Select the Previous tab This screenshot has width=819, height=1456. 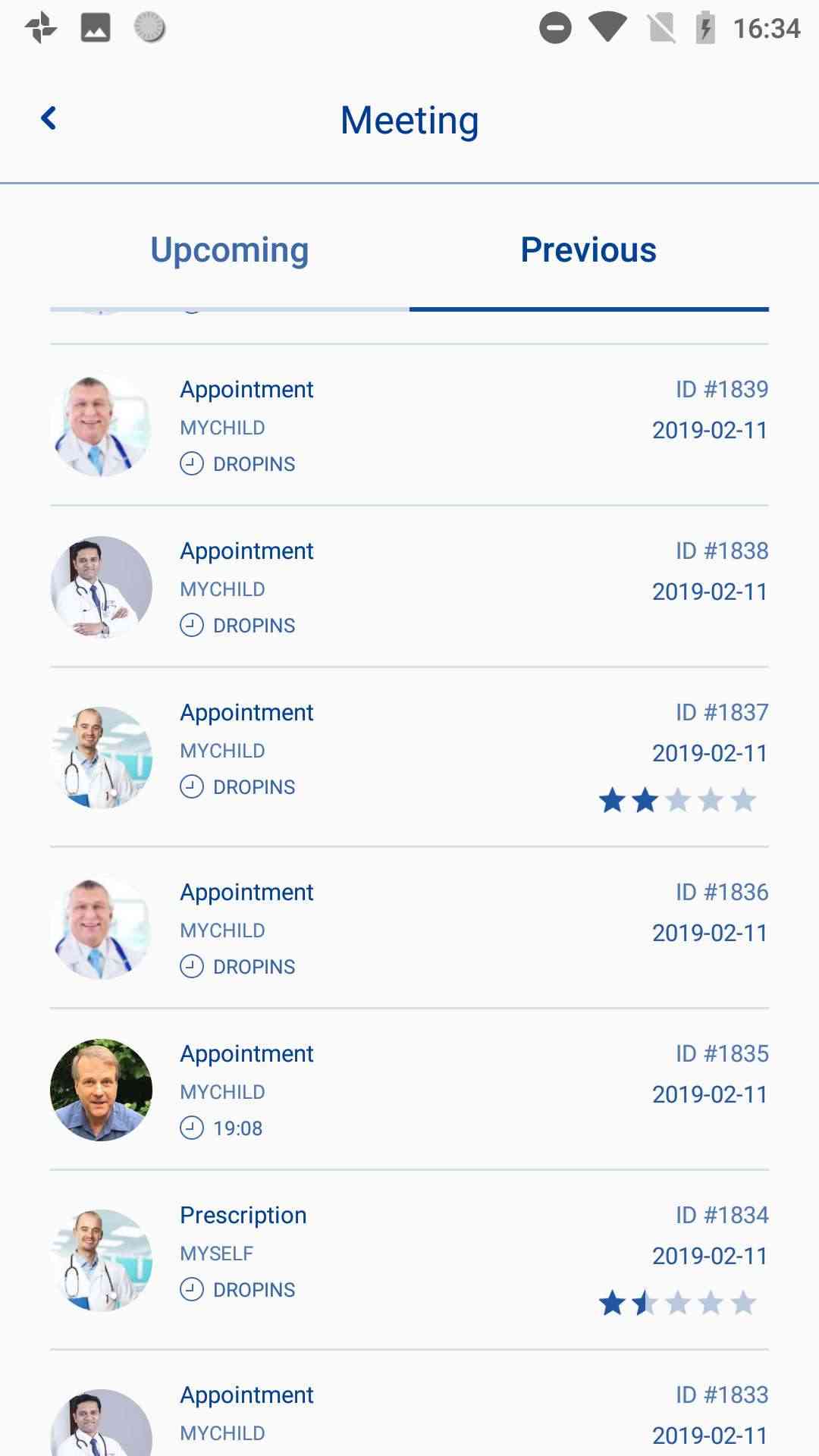pyautogui.click(x=588, y=250)
